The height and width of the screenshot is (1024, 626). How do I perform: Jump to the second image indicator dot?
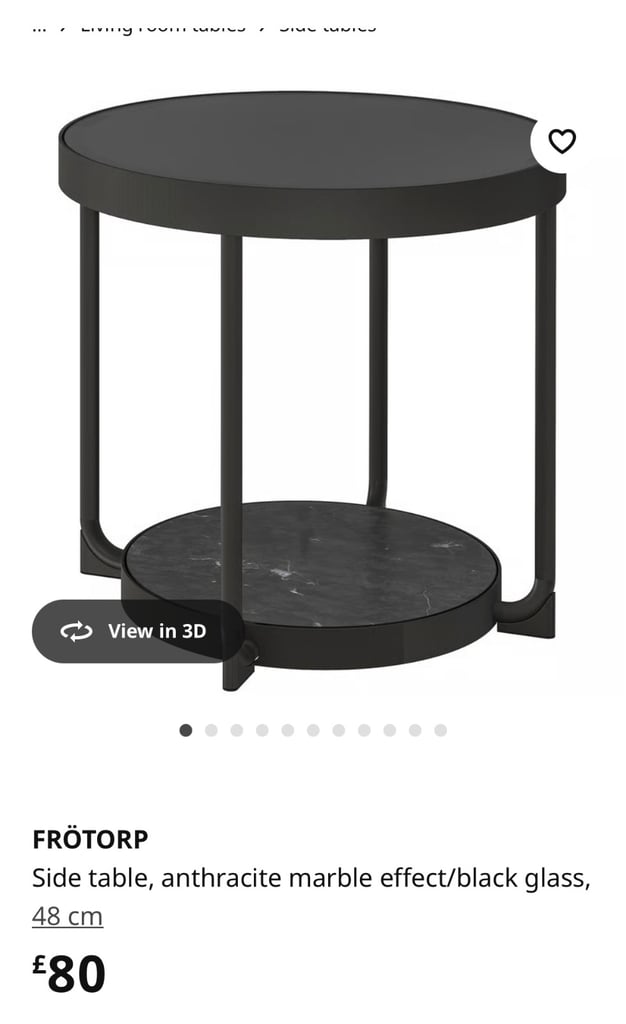tap(211, 730)
